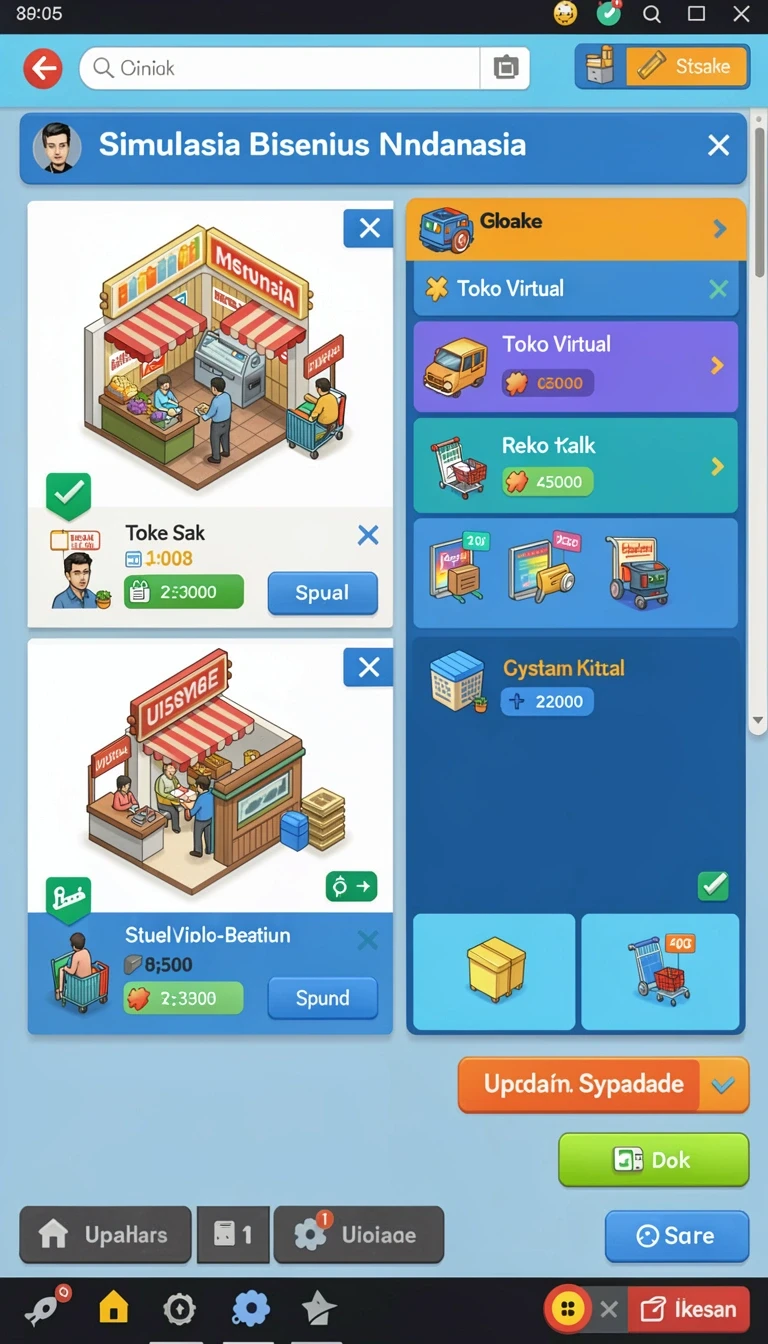The height and width of the screenshot is (1344, 768).
Task: Open the purple Toko Virtual item
Action: tap(576, 366)
